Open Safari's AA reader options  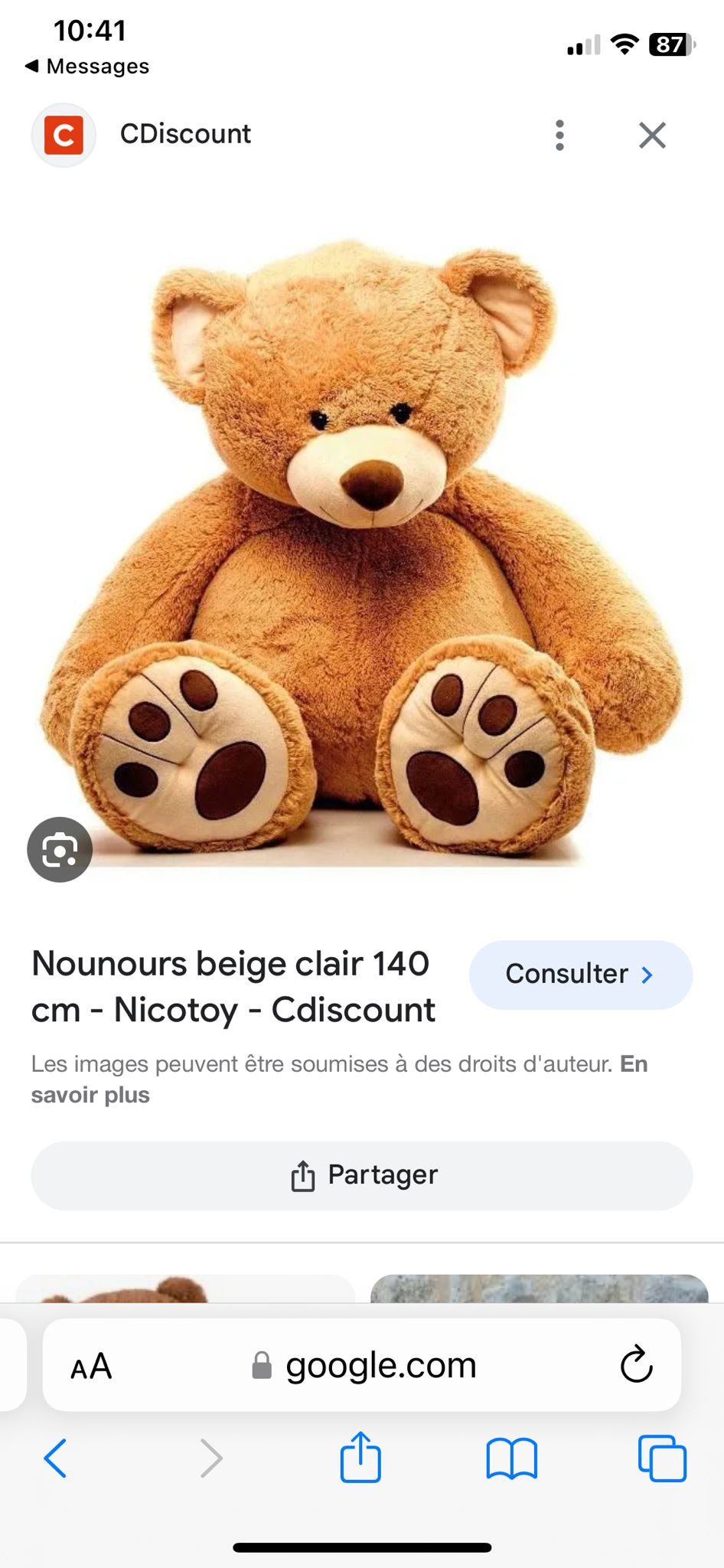pyautogui.click(x=92, y=1366)
